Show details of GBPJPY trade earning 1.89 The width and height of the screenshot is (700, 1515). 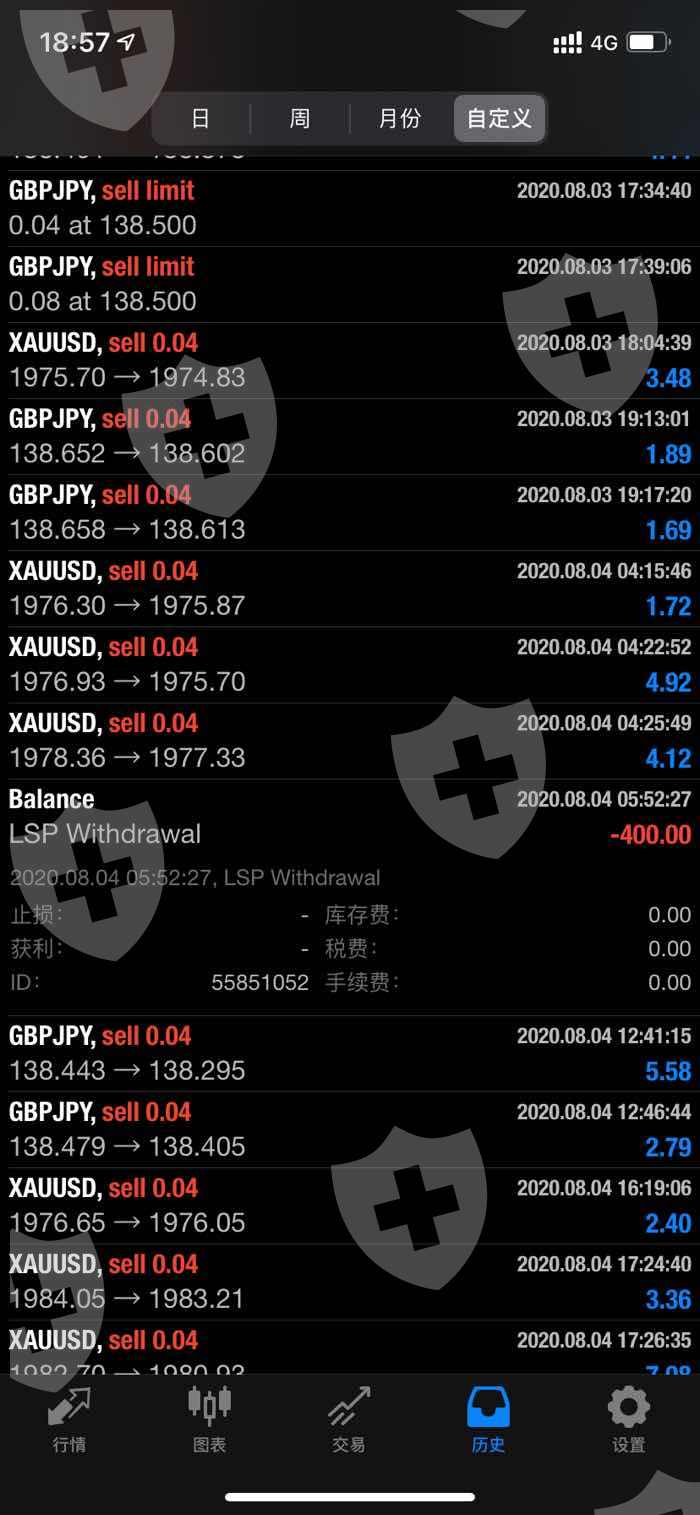tap(350, 436)
